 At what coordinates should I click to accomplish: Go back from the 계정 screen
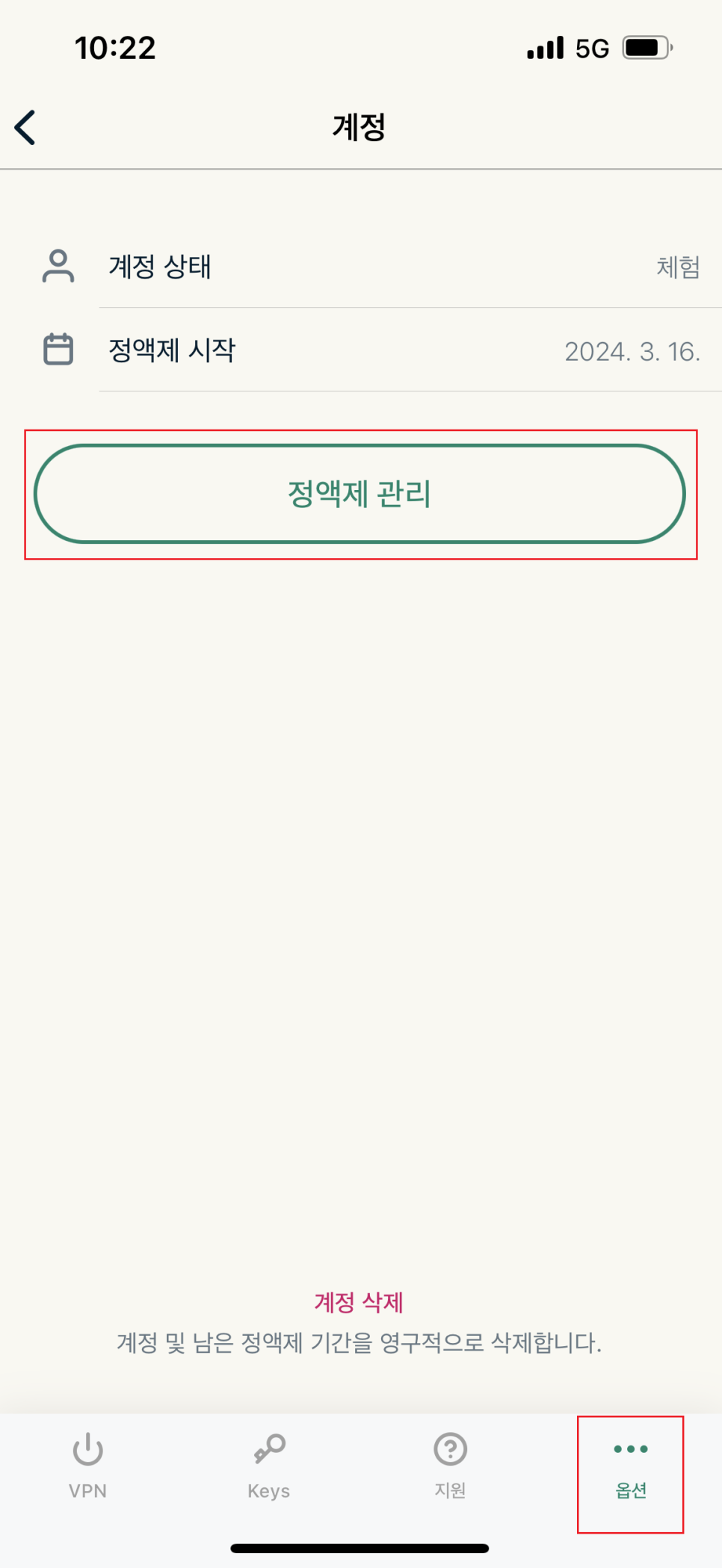click(25, 128)
